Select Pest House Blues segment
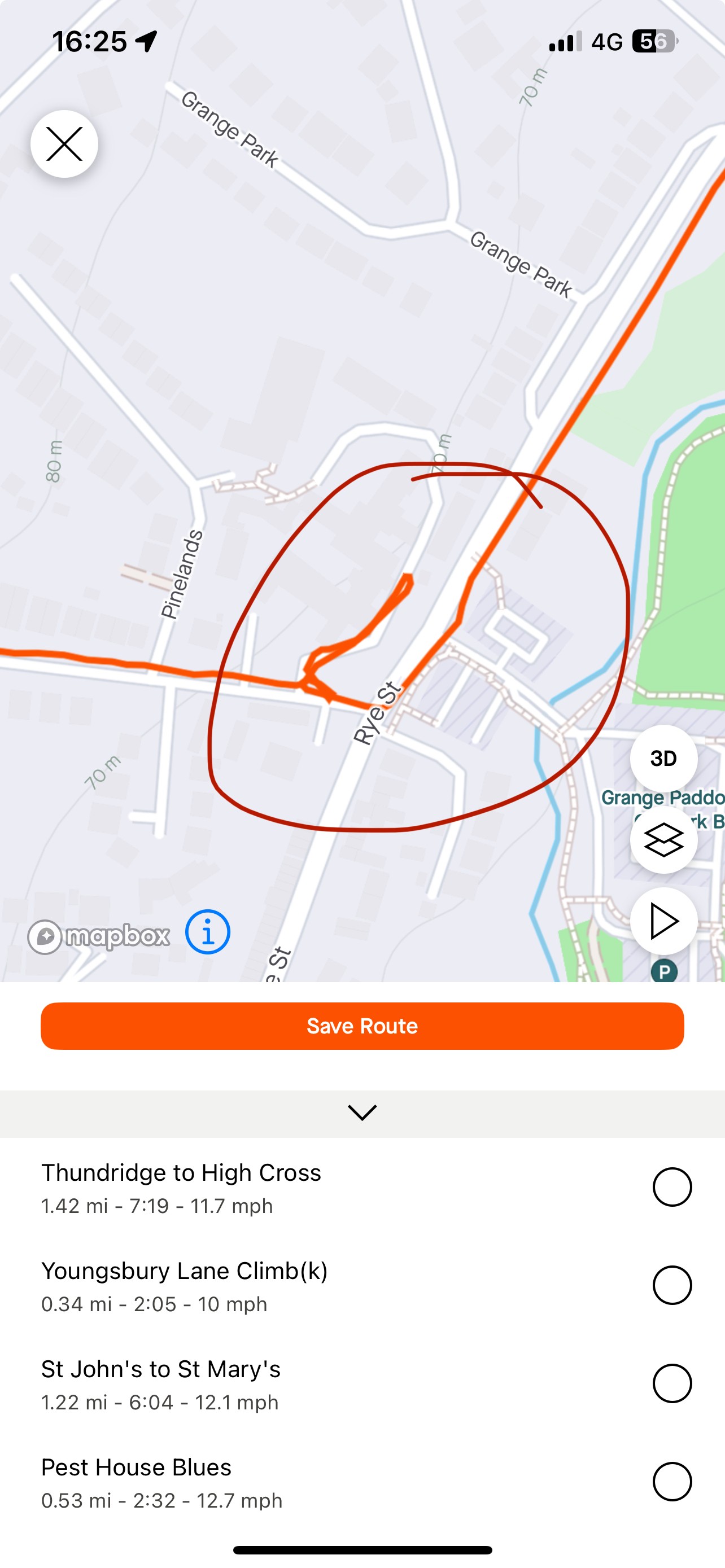 click(671, 1481)
